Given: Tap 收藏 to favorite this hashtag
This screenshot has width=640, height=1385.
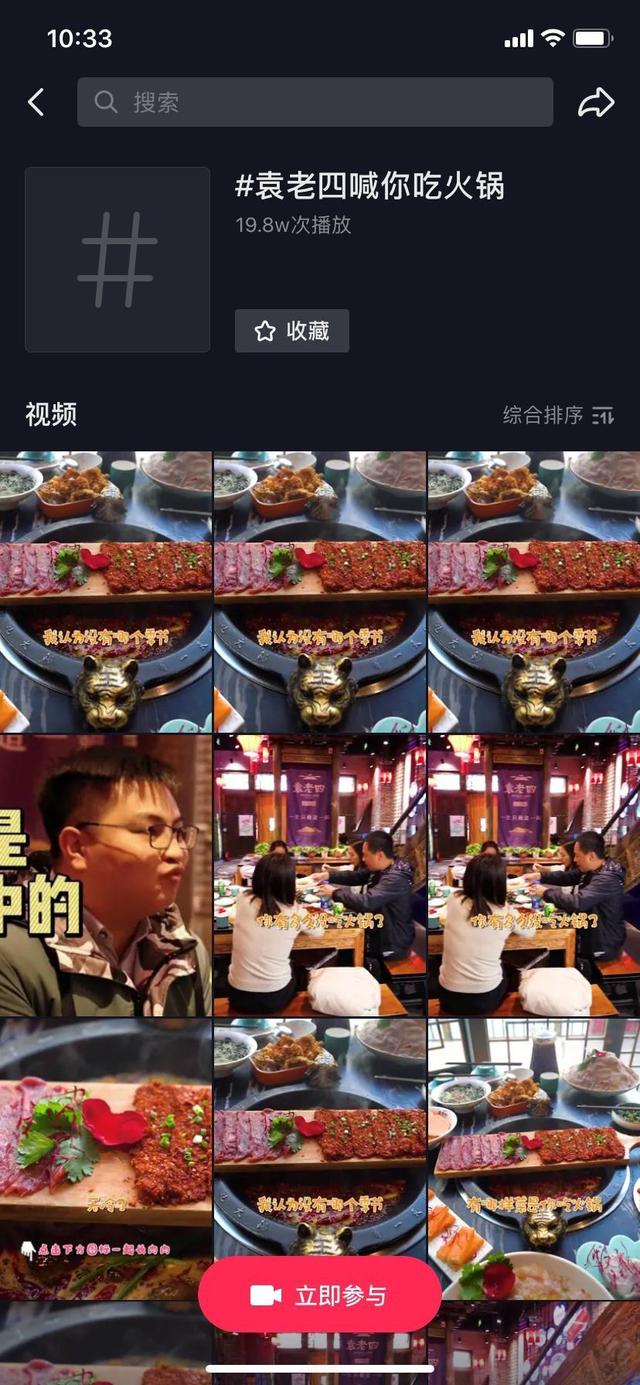Looking at the screenshot, I should point(292,331).
